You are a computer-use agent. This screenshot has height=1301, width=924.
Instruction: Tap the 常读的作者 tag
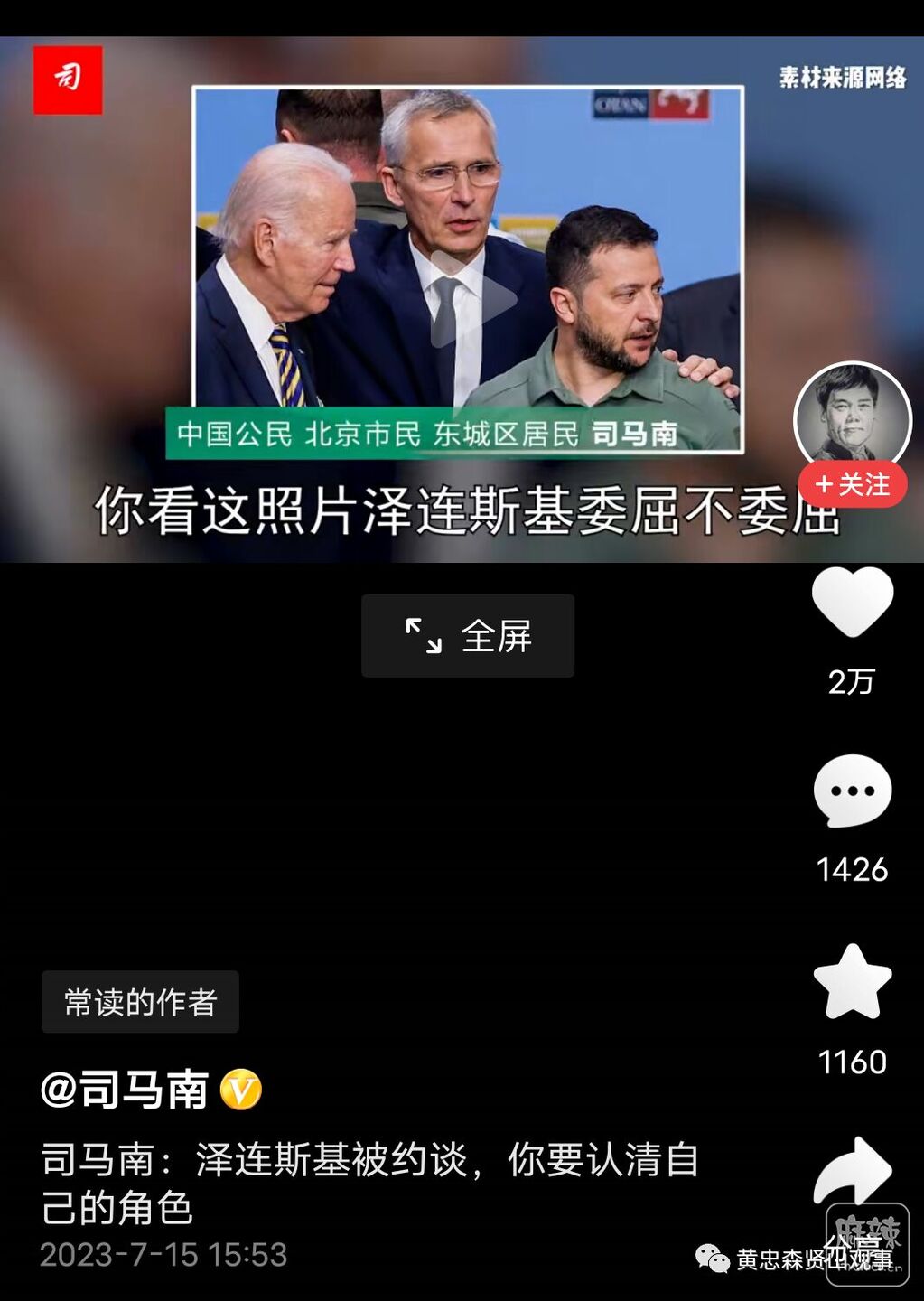point(140,1002)
